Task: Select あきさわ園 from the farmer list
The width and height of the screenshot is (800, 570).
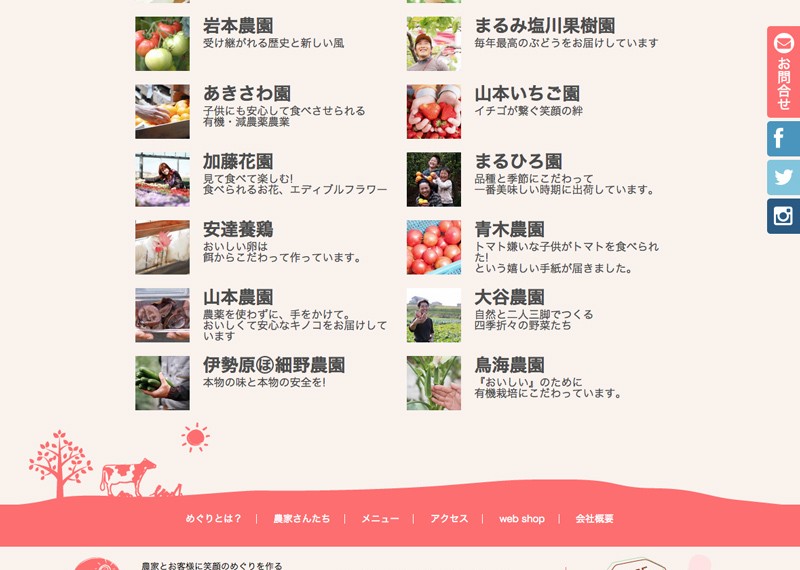Action: (x=247, y=94)
